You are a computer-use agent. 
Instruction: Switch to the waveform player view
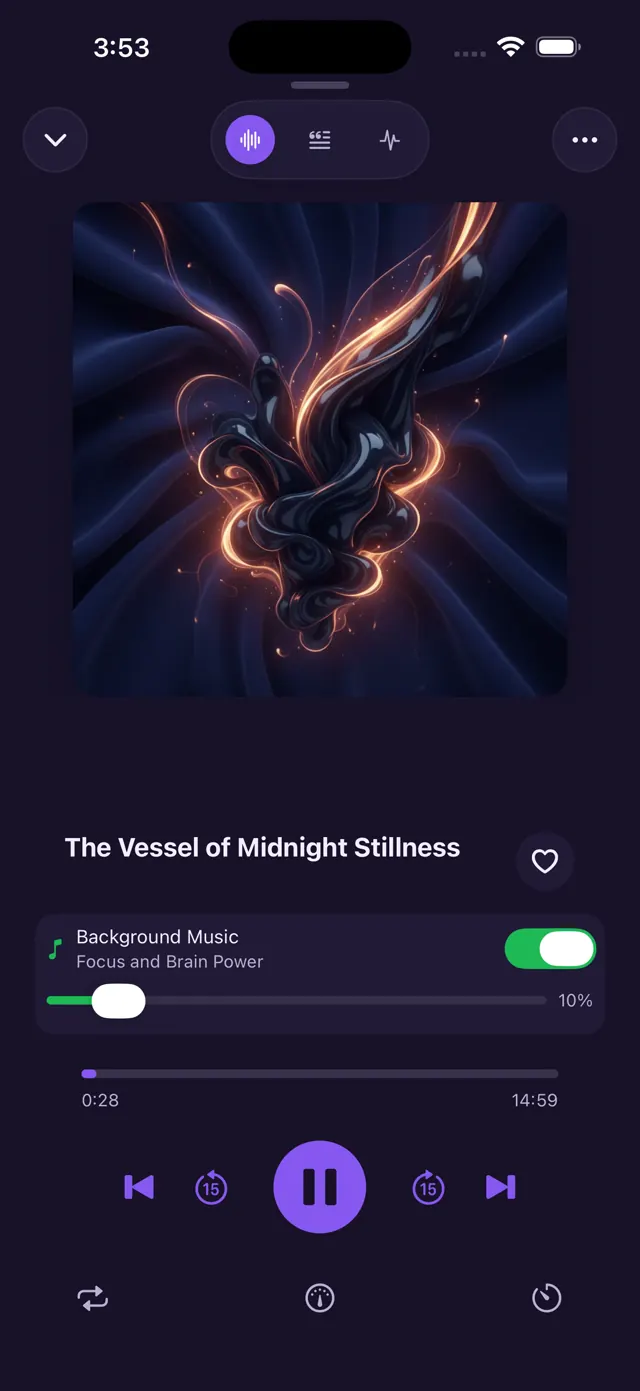tap(250, 140)
